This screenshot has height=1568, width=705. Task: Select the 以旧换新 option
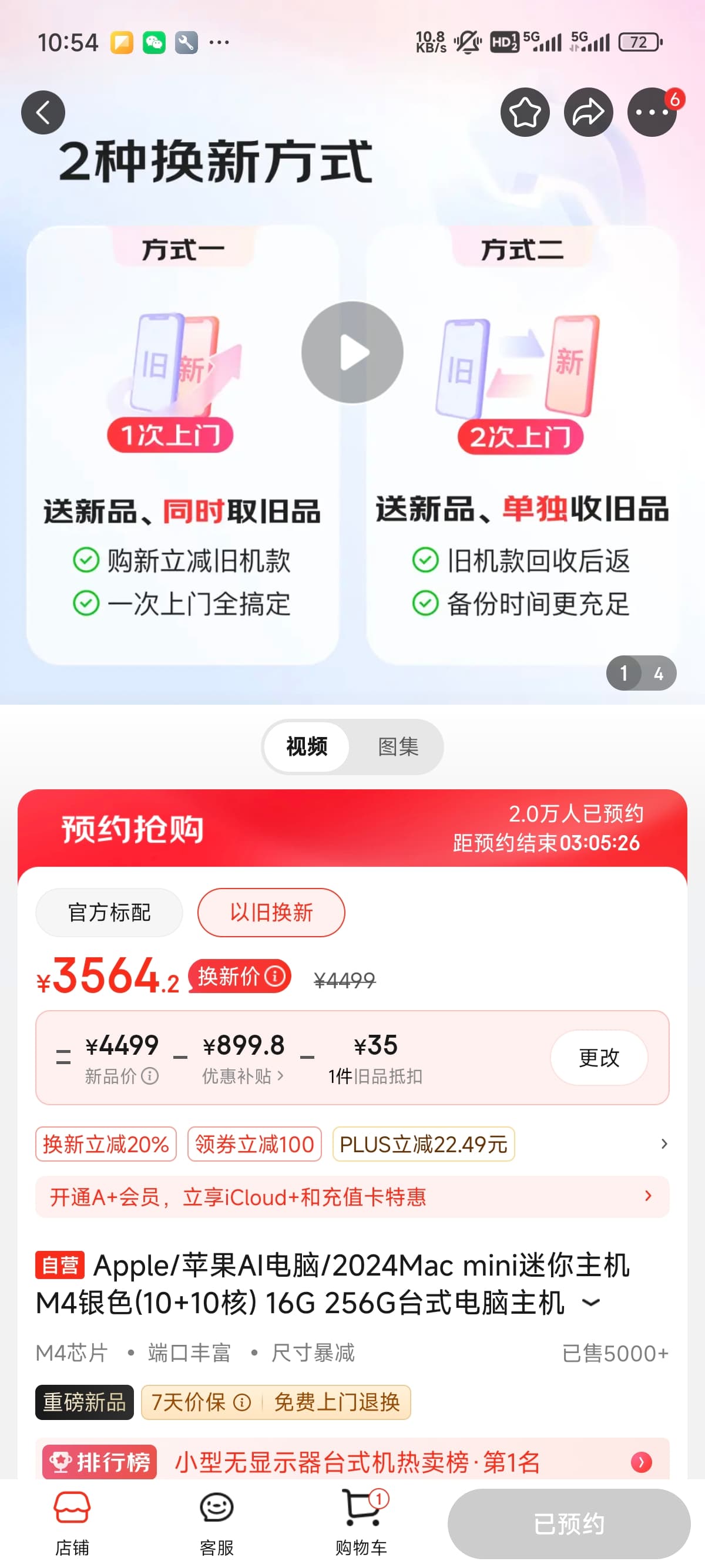[271, 913]
